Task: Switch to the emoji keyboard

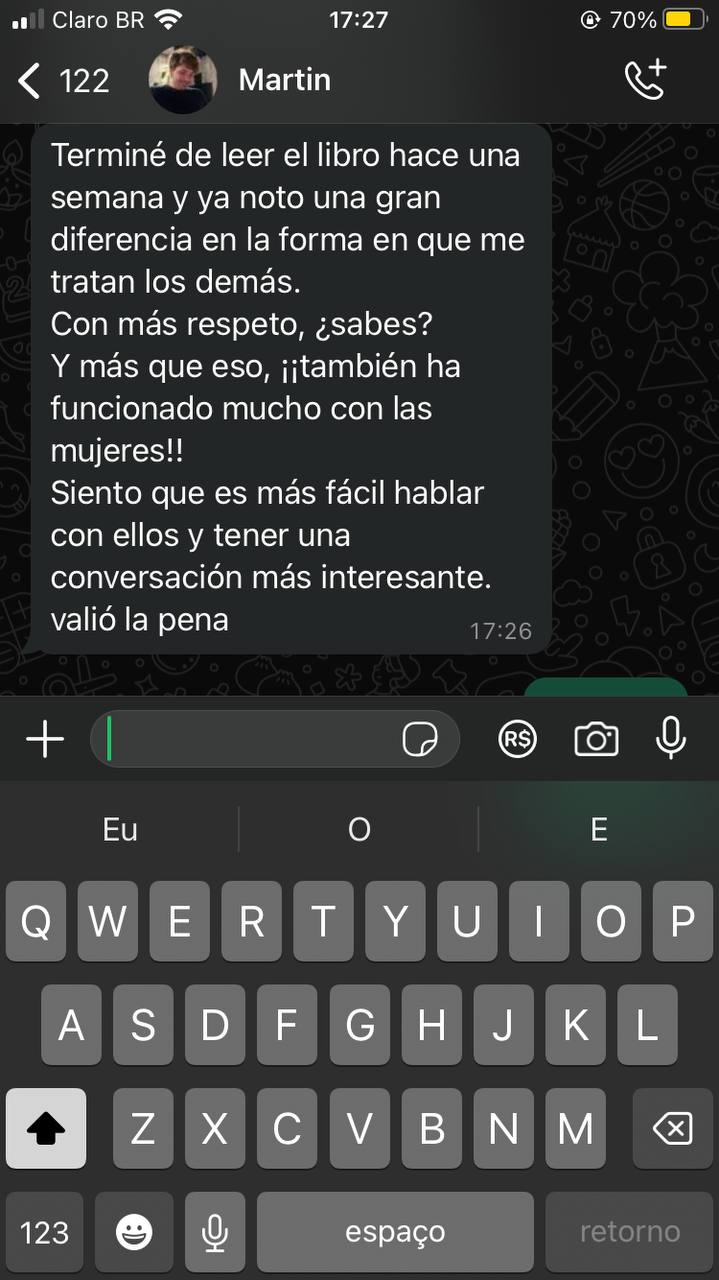Action: pos(134,1232)
